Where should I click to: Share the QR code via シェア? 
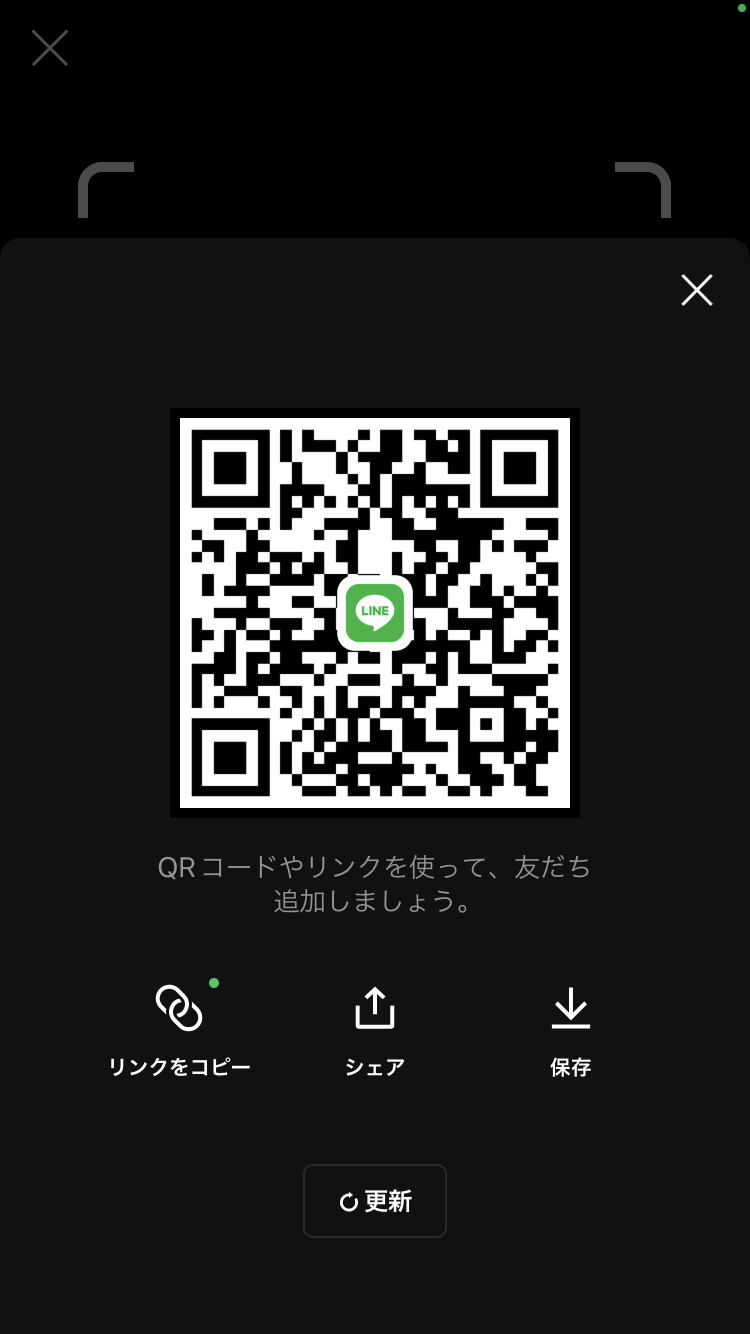[375, 1029]
